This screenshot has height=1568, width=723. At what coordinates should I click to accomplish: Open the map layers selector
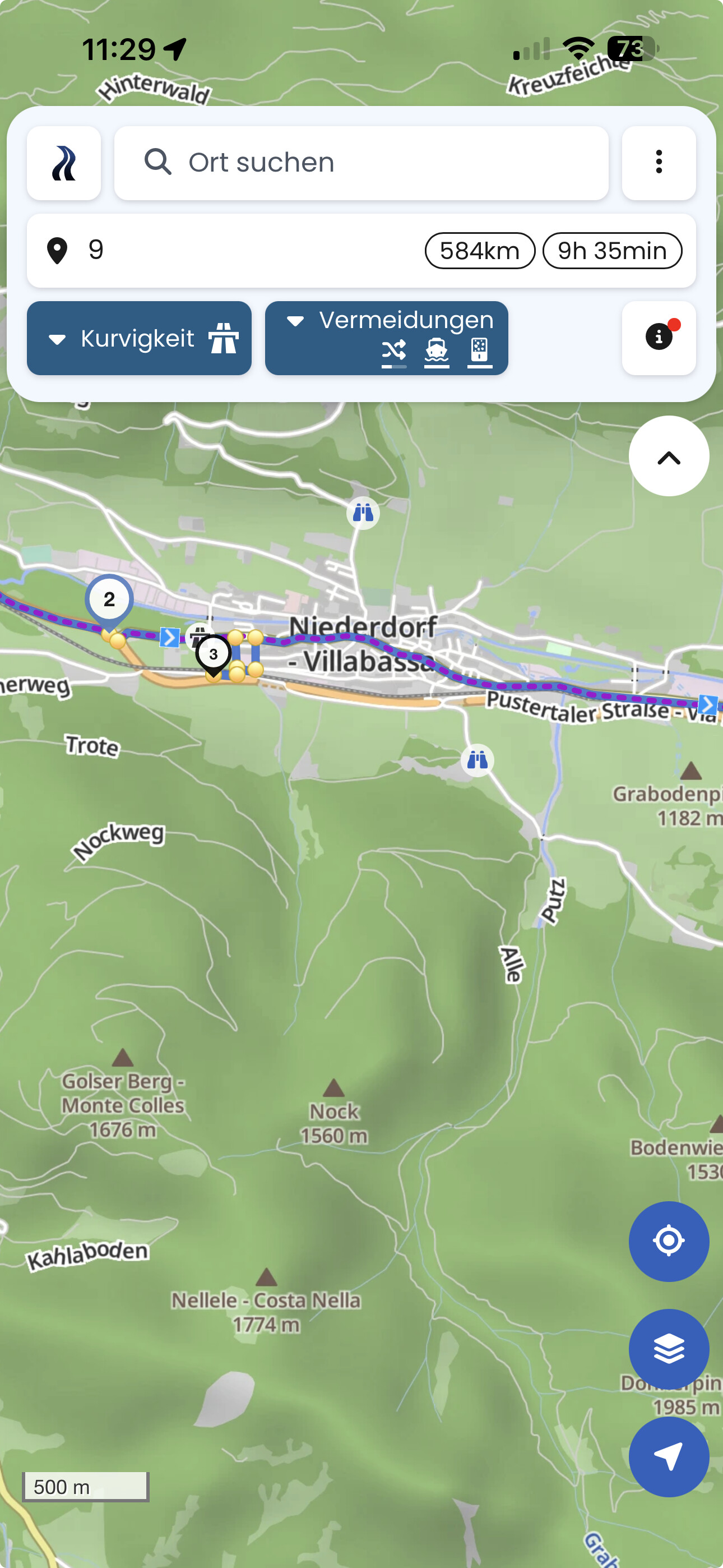[x=668, y=1349]
